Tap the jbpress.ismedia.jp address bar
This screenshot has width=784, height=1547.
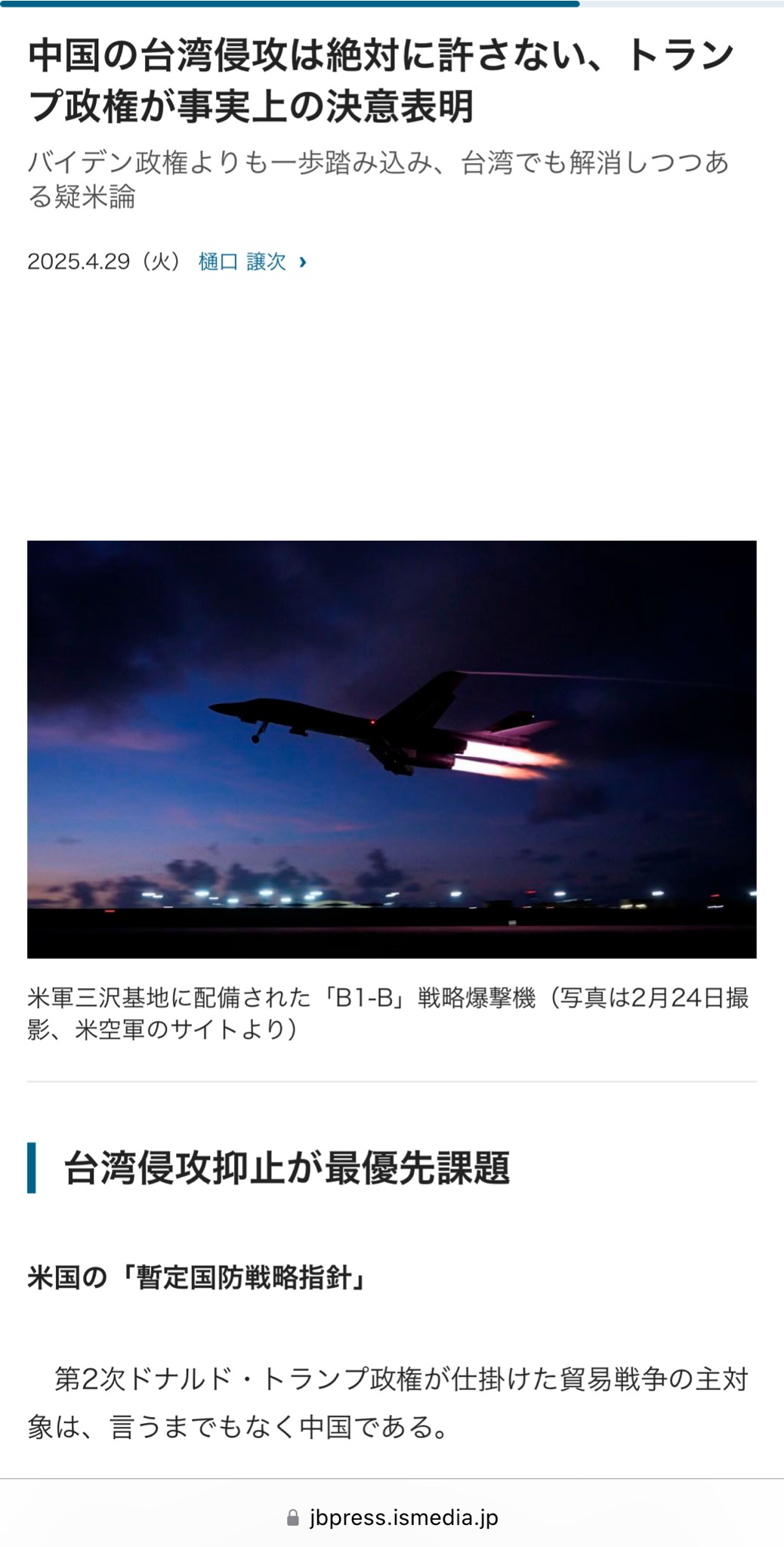coord(392,1517)
